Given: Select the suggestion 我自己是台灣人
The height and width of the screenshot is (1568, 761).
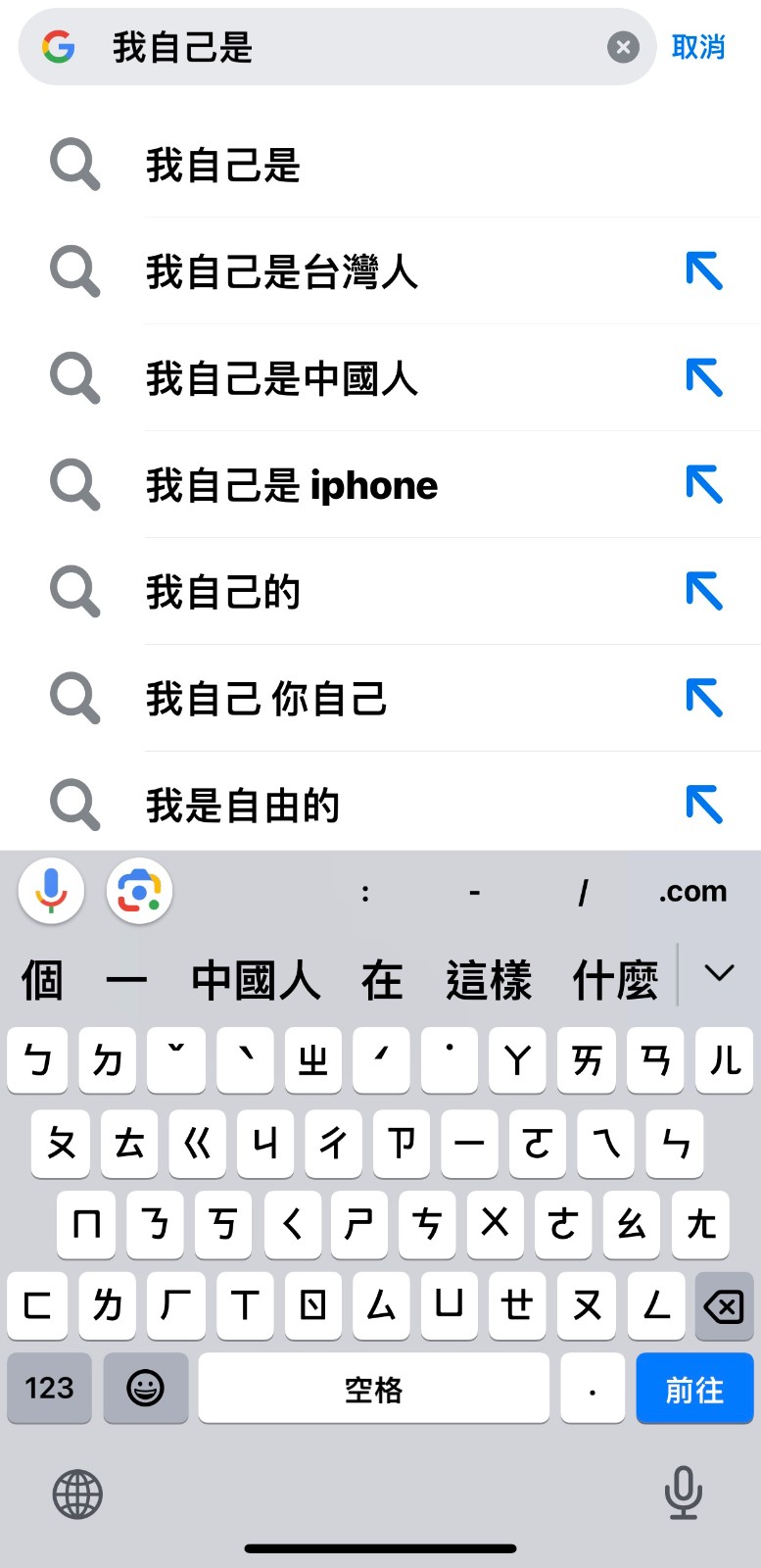Looking at the screenshot, I should click(x=380, y=271).
